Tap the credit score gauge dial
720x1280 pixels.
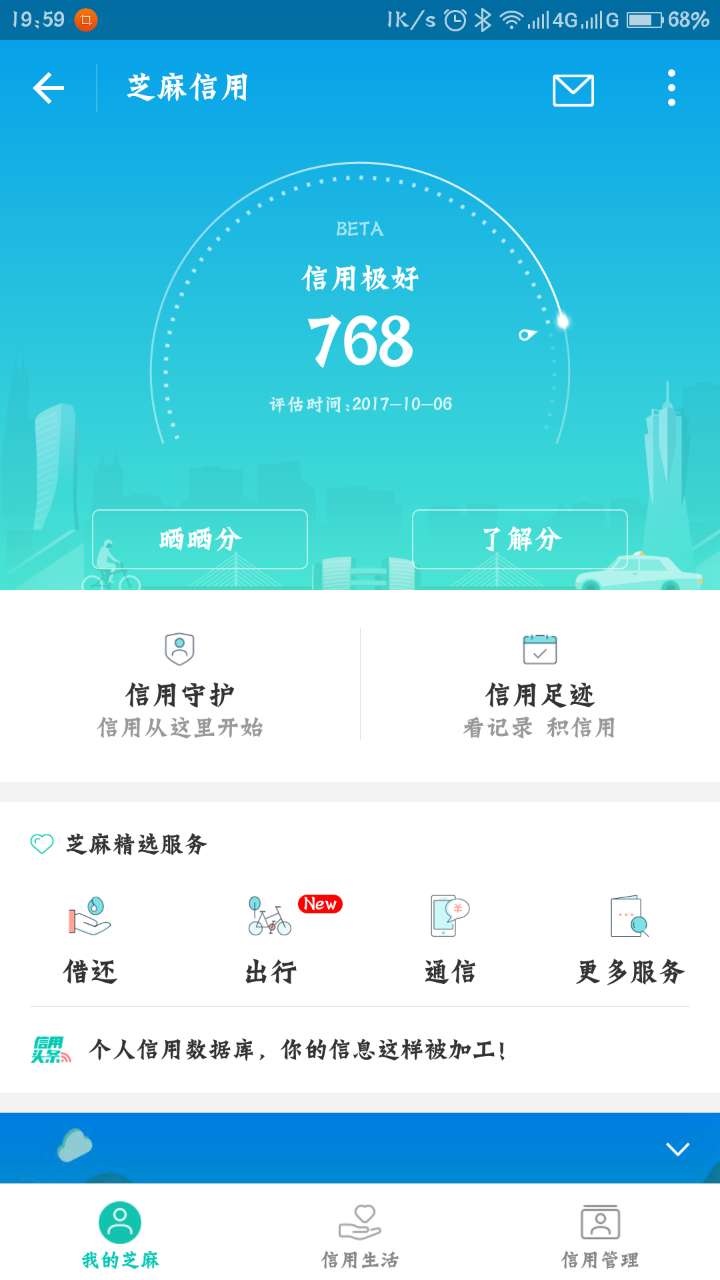tap(360, 340)
